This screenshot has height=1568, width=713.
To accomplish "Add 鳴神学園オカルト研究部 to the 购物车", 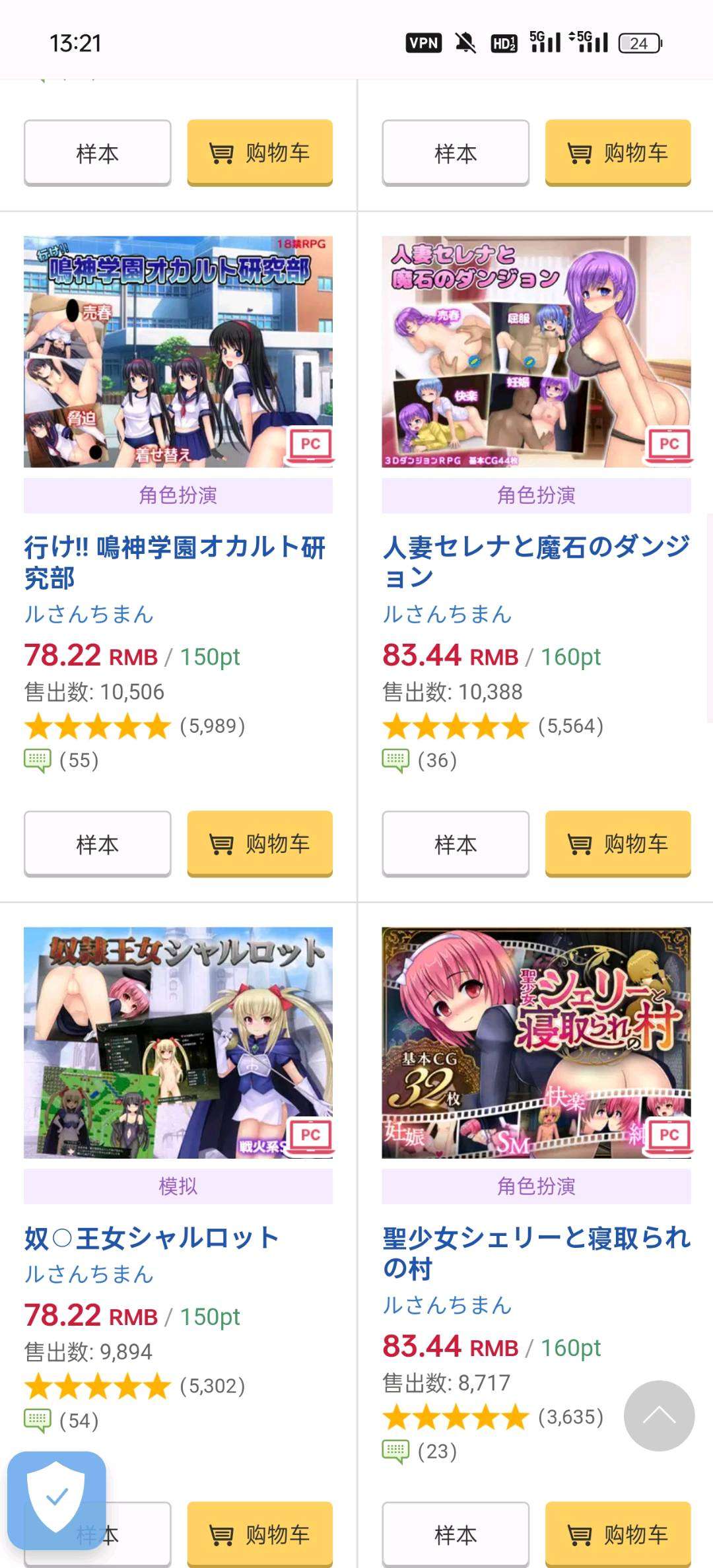I will (259, 843).
